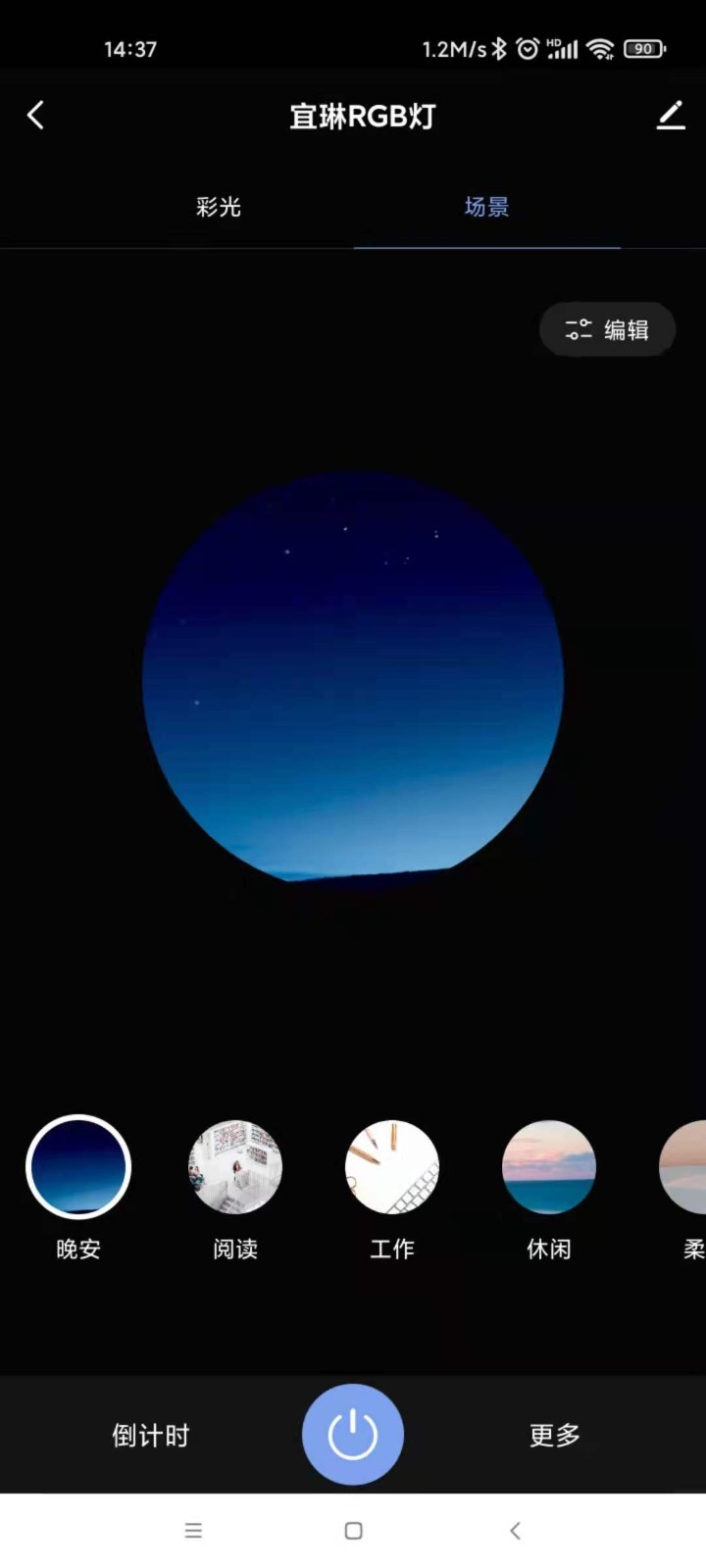Screen dimensions: 706x1568
Task: Tap the pencil edit icon
Action: coord(671,116)
